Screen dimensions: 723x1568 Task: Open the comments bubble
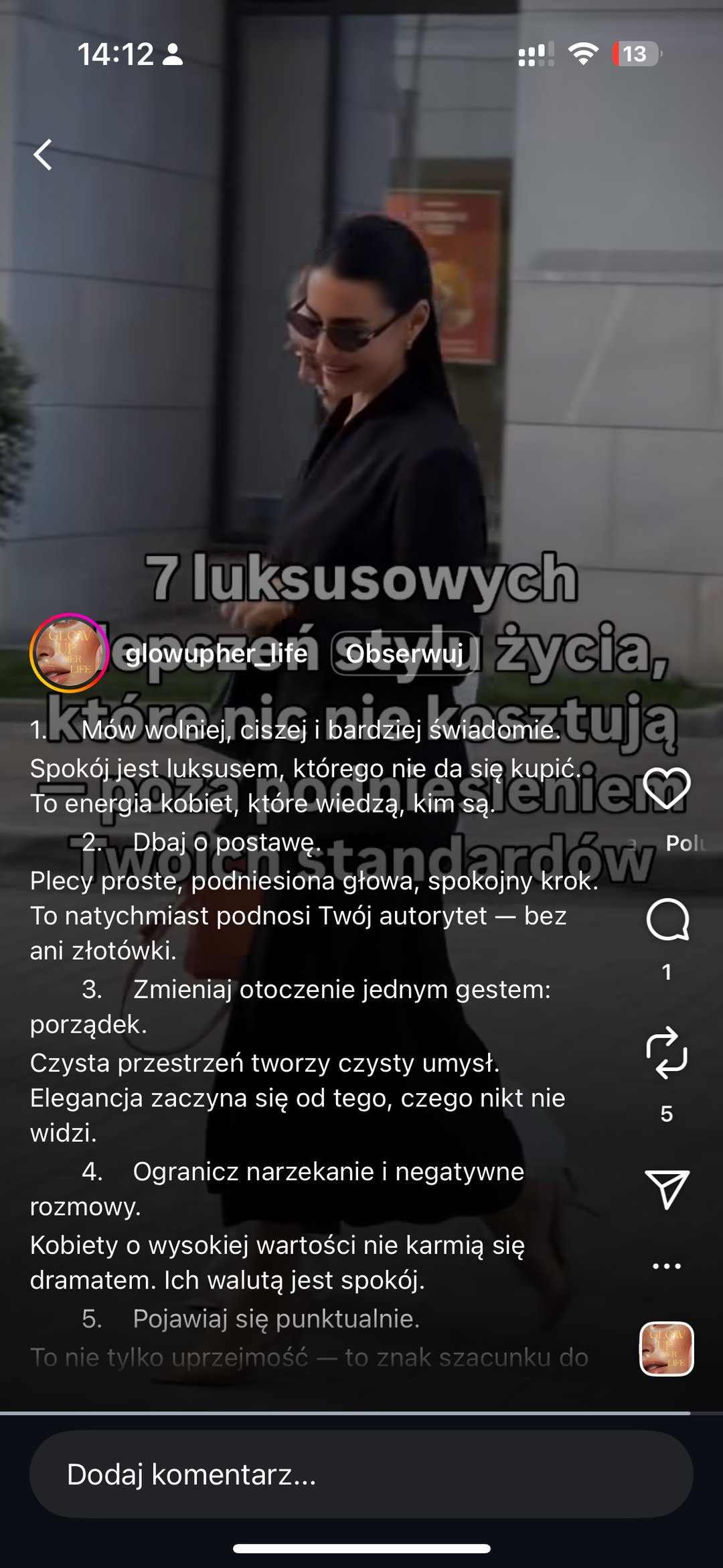coord(667,920)
